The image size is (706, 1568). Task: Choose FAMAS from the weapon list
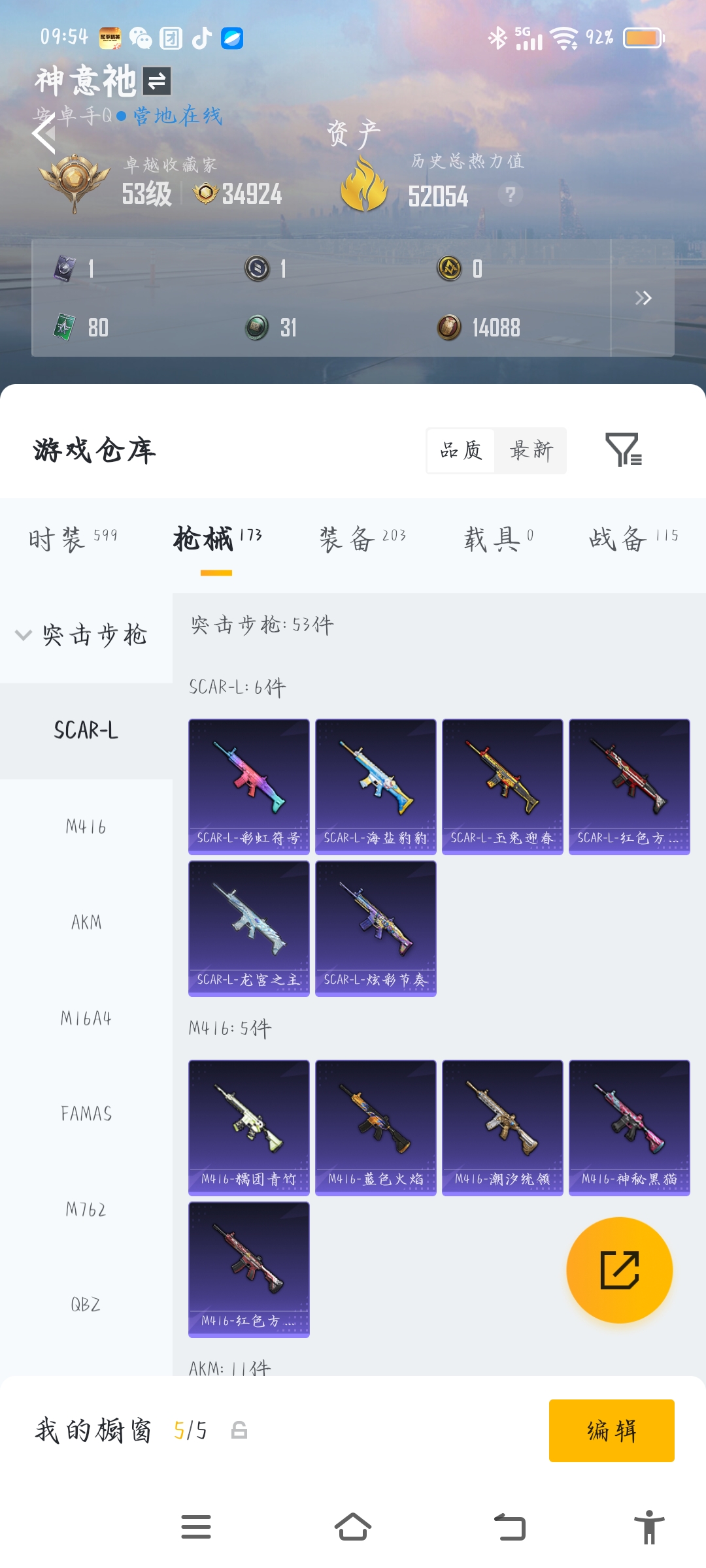tap(86, 1114)
